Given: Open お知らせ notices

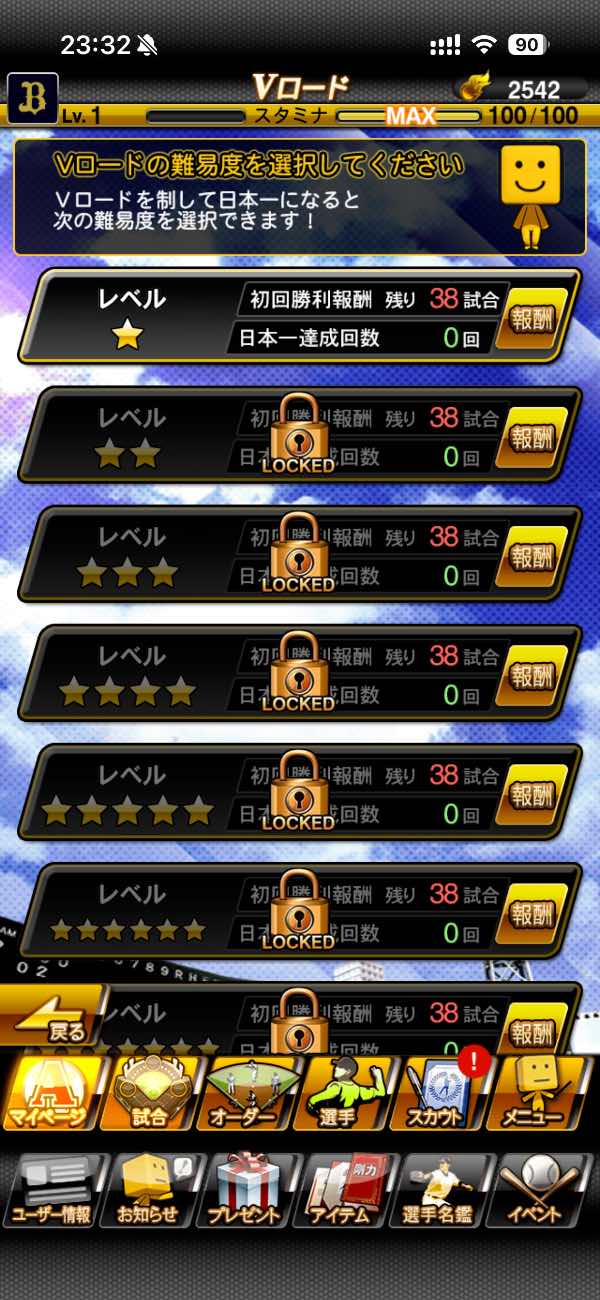Looking at the screenshot, I should click(150, 1192).
